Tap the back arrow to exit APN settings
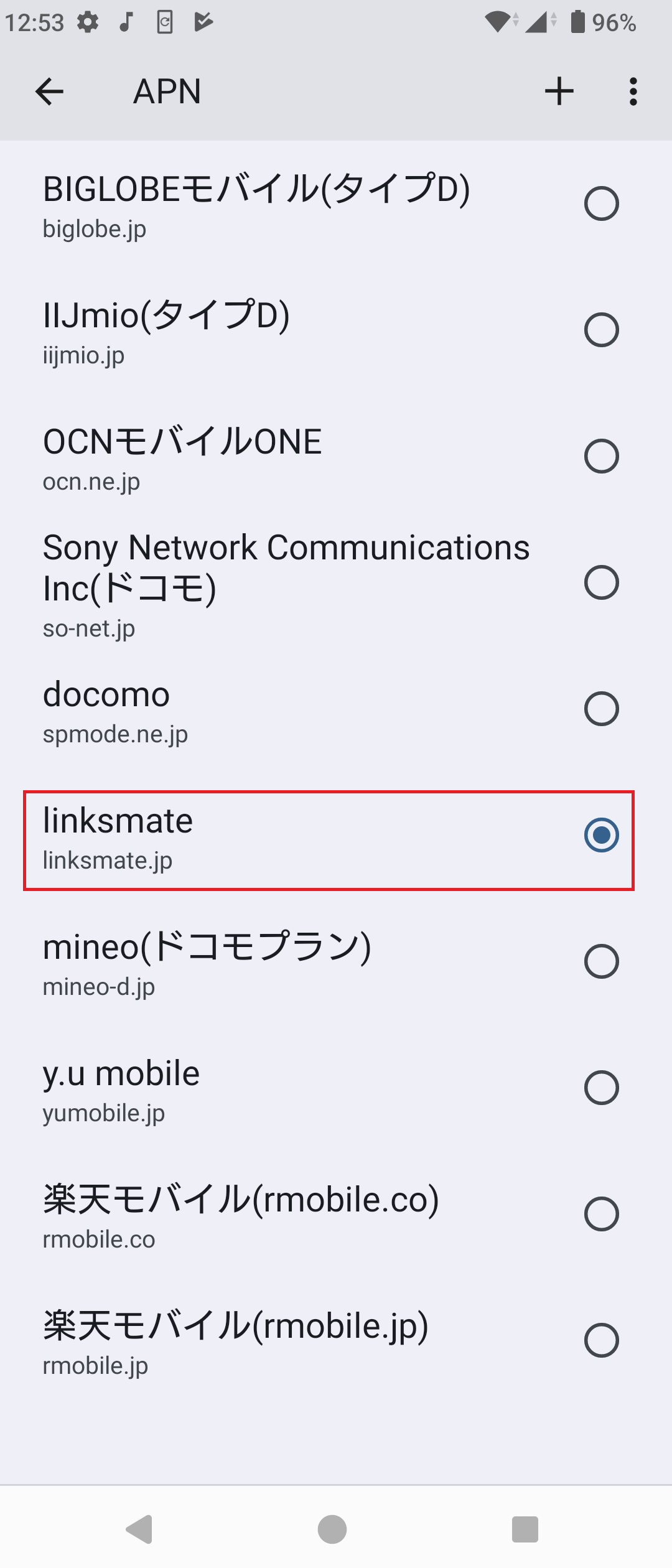Screen dimensions: 672x1568 [50, 92]
